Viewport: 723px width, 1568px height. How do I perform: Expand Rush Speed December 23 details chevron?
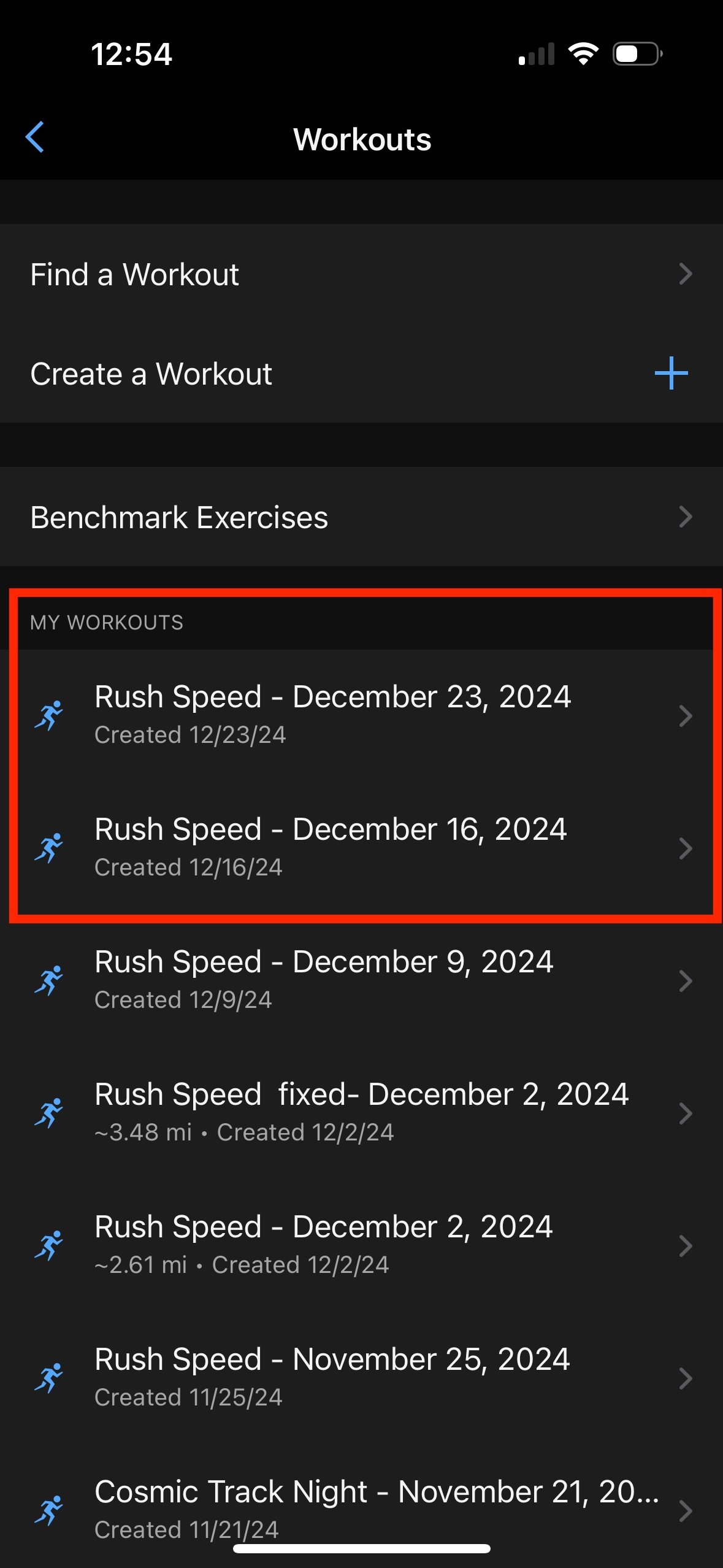click(x=687, y=715)
